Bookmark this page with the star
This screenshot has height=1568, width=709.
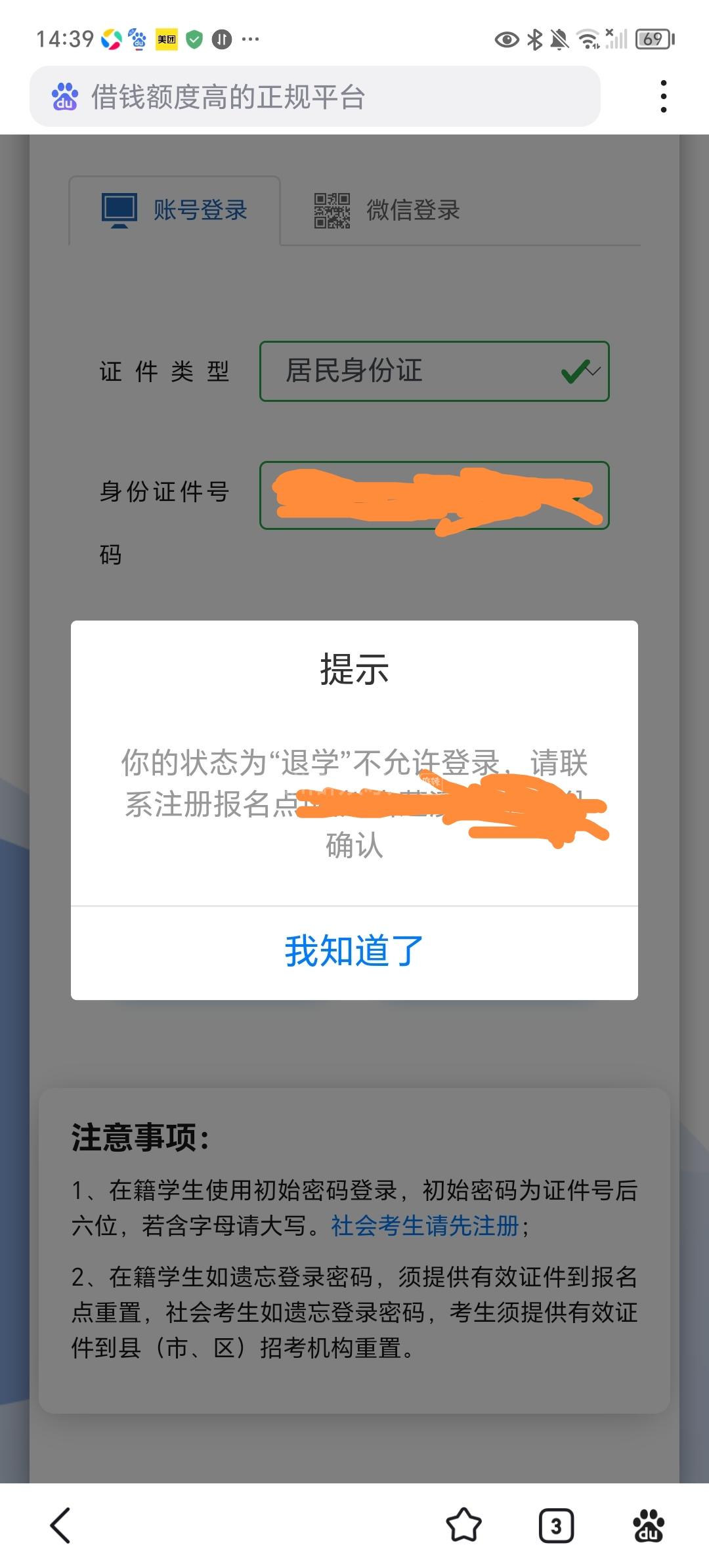(463, 1525)
